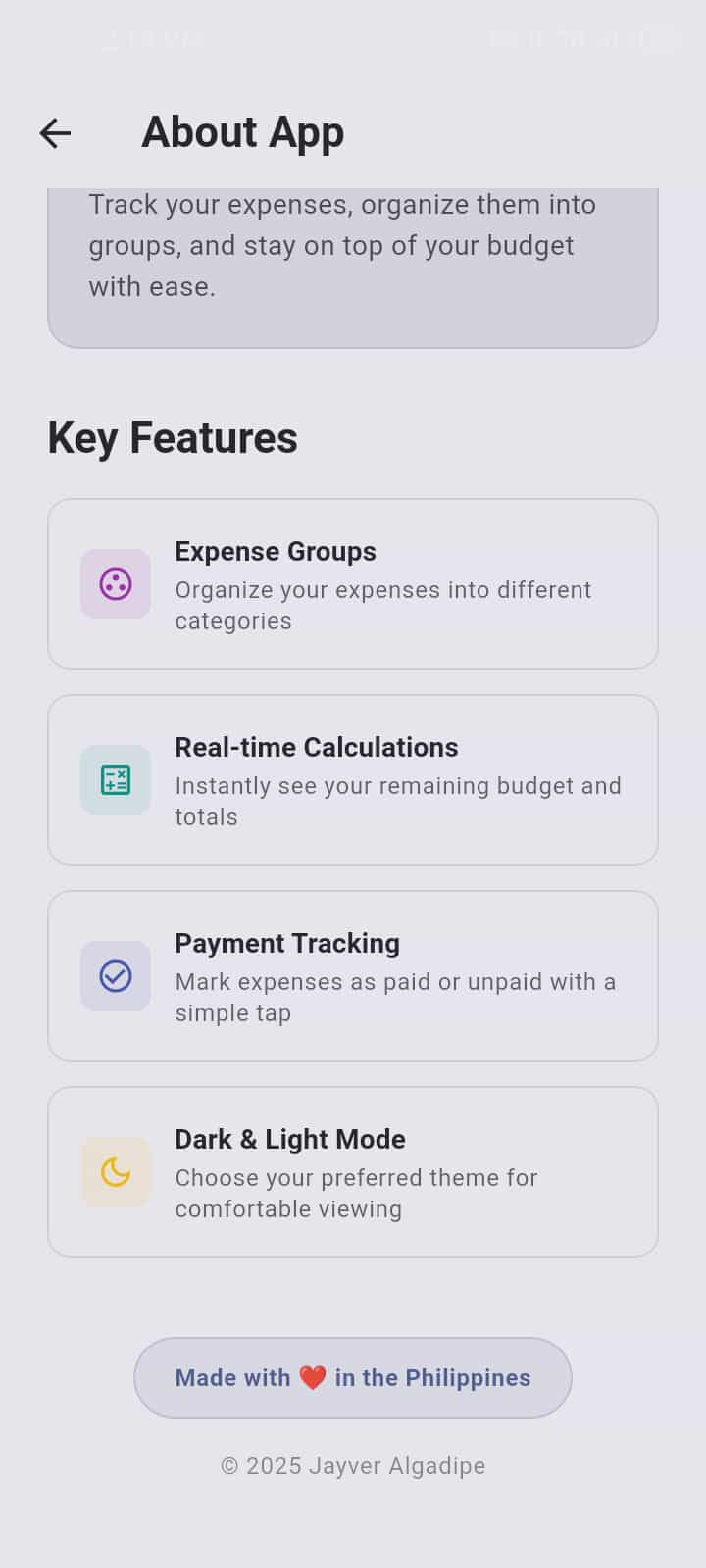Open the Dark & Light Mode card

pyautogui.click(x=353, y=1172)
